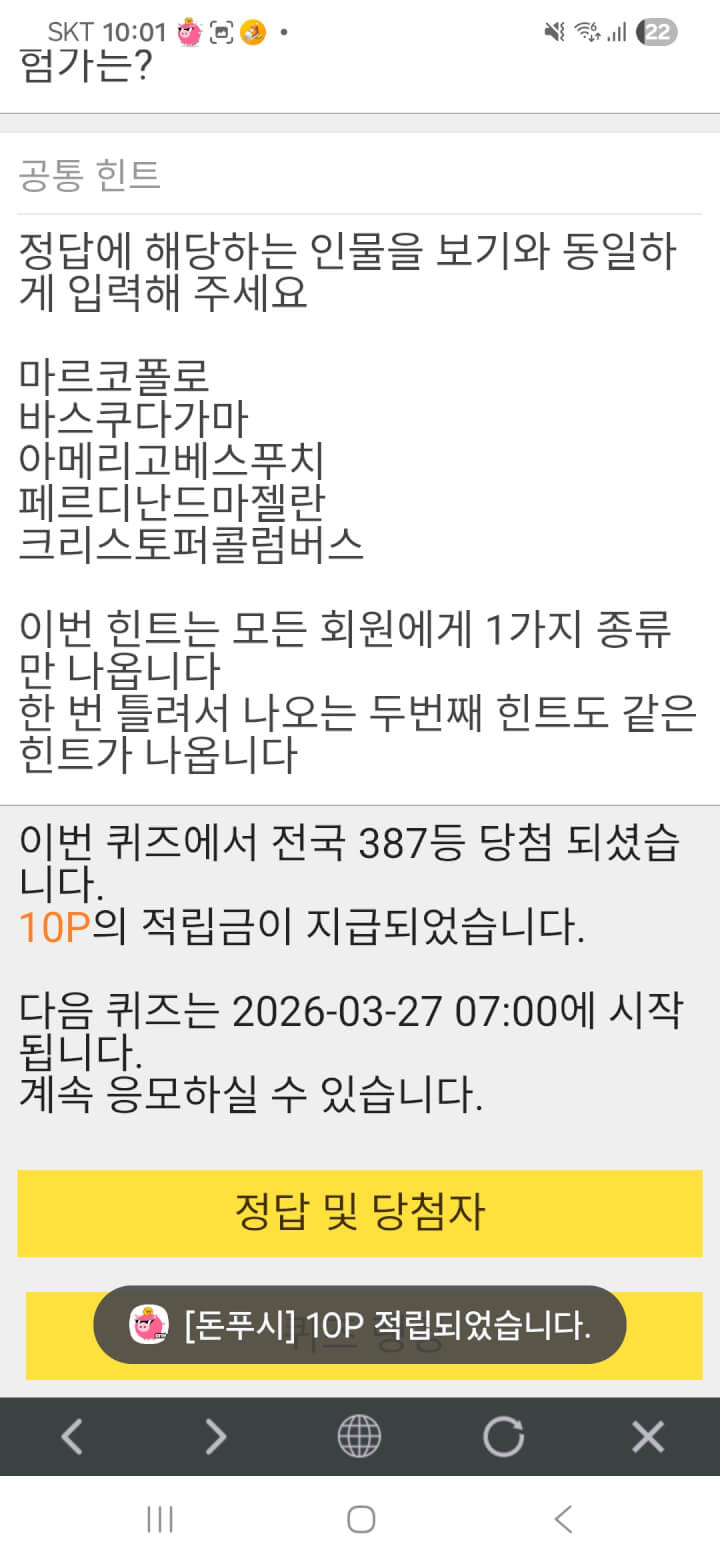Close the in-app browser

pyautogui.click(x=648, y=1437)
